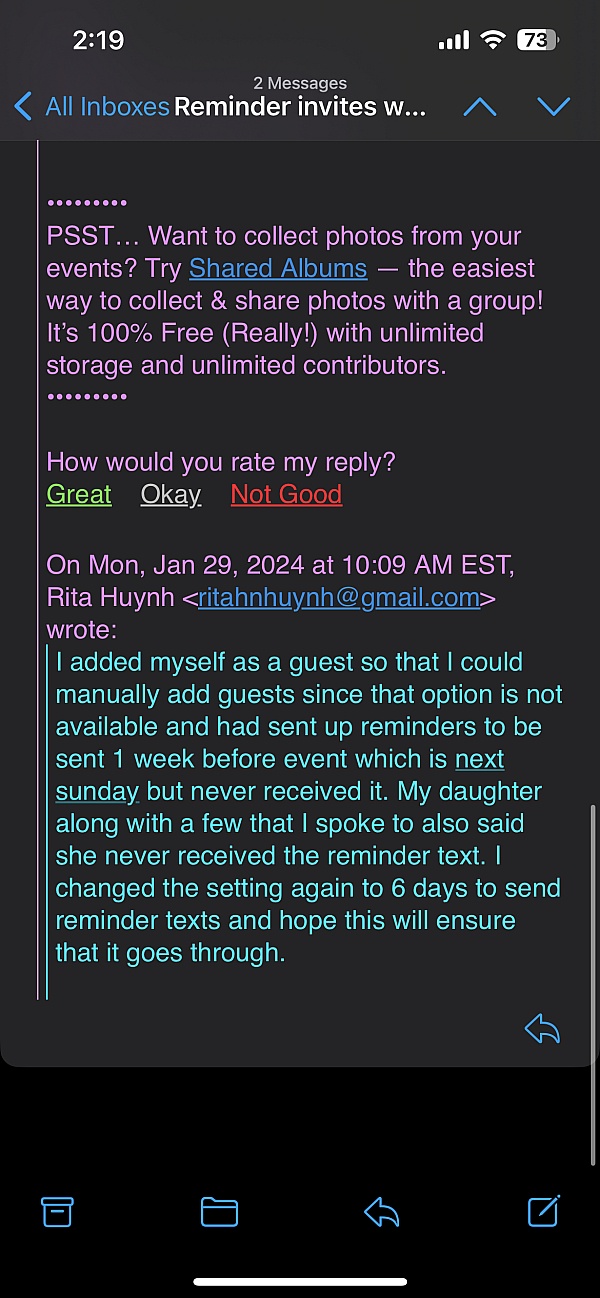Go back to All Inboxes
Screen dimensions: 600x1298
[x=90, y=107]
